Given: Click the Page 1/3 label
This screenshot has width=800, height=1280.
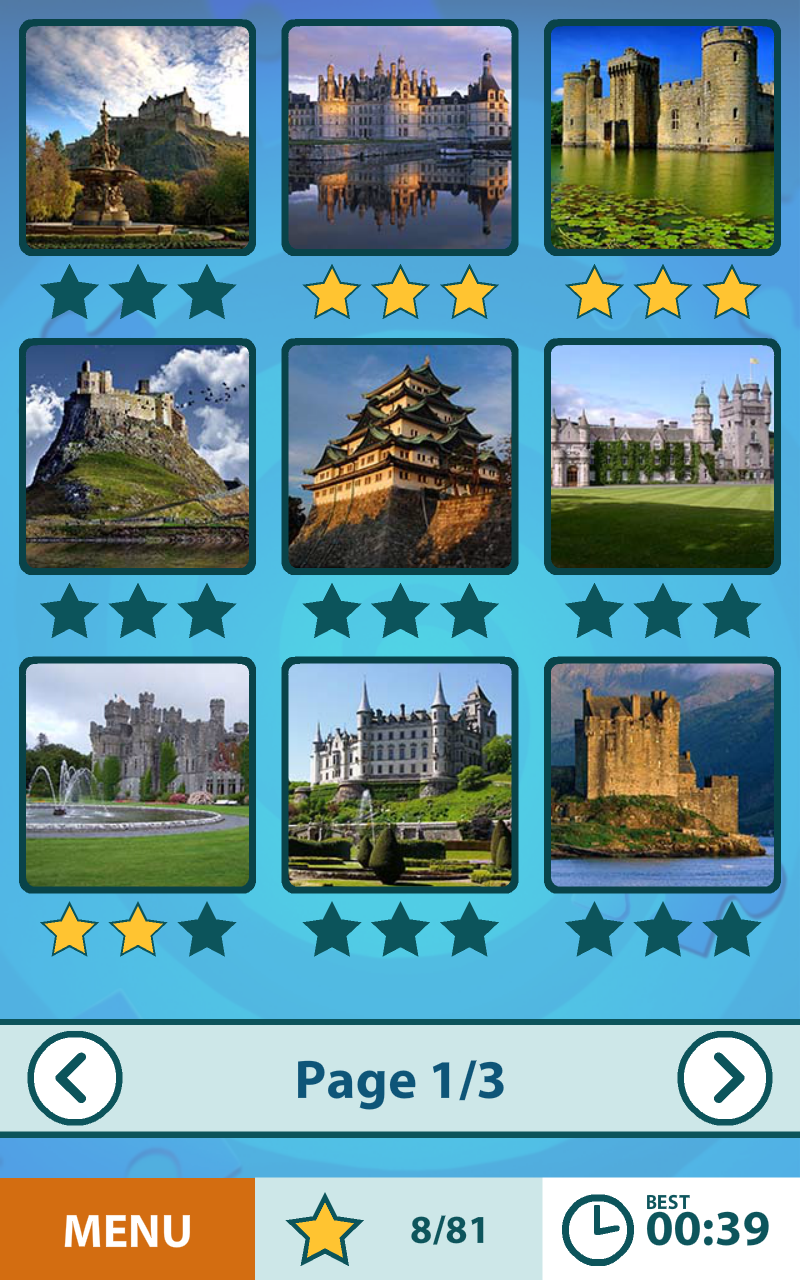Looking at the screenshot, I should 400,1080.
